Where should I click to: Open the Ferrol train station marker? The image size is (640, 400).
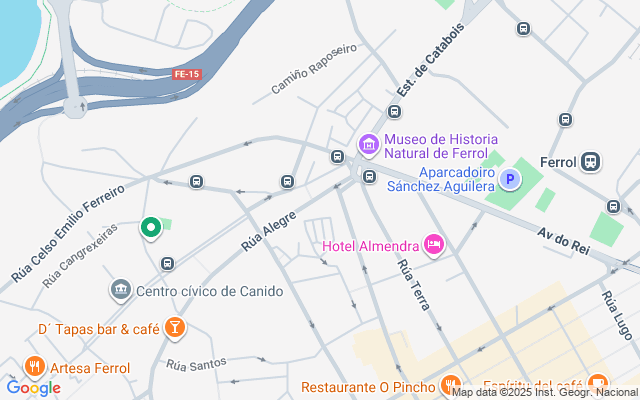coord(592,161)
